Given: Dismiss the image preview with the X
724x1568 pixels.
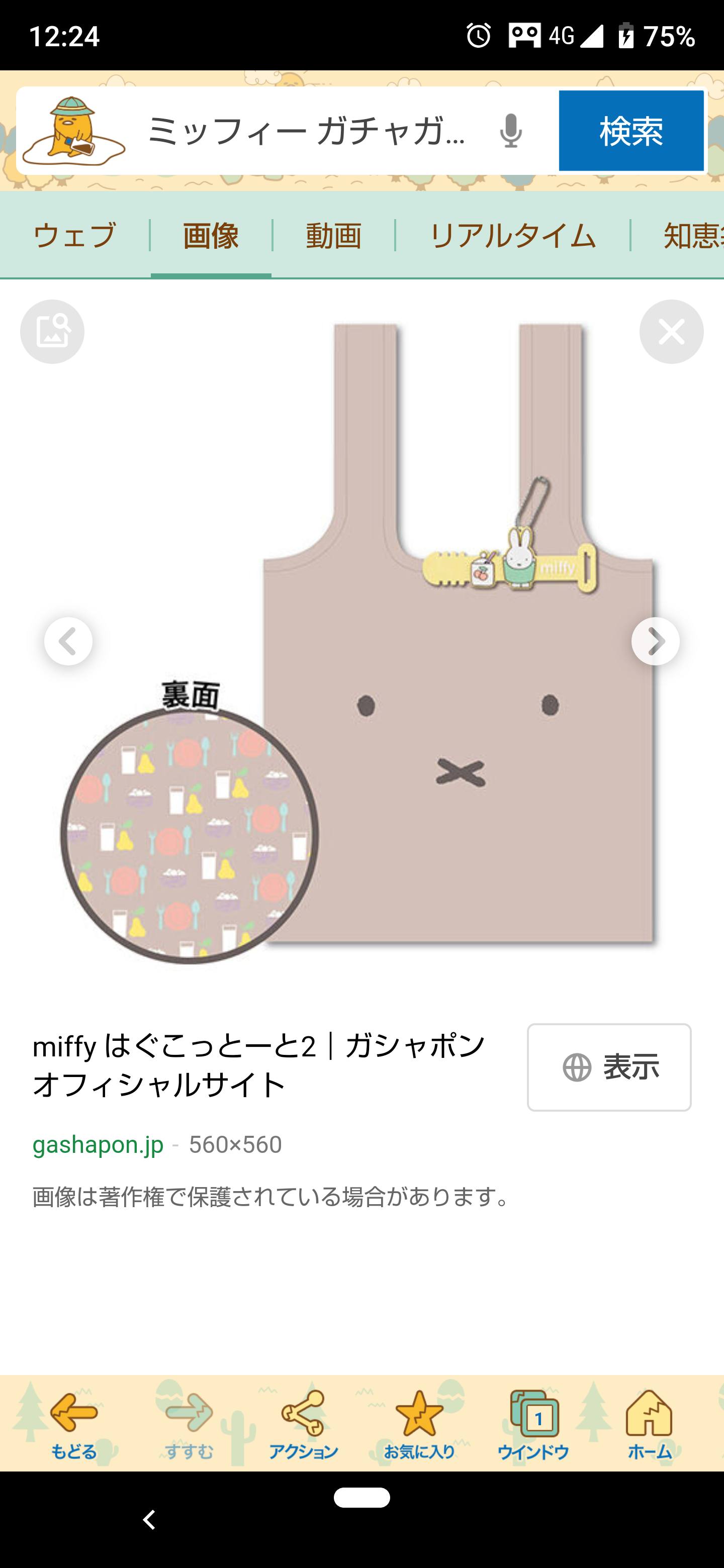Looking at the screenshot, I should [672, 331].
